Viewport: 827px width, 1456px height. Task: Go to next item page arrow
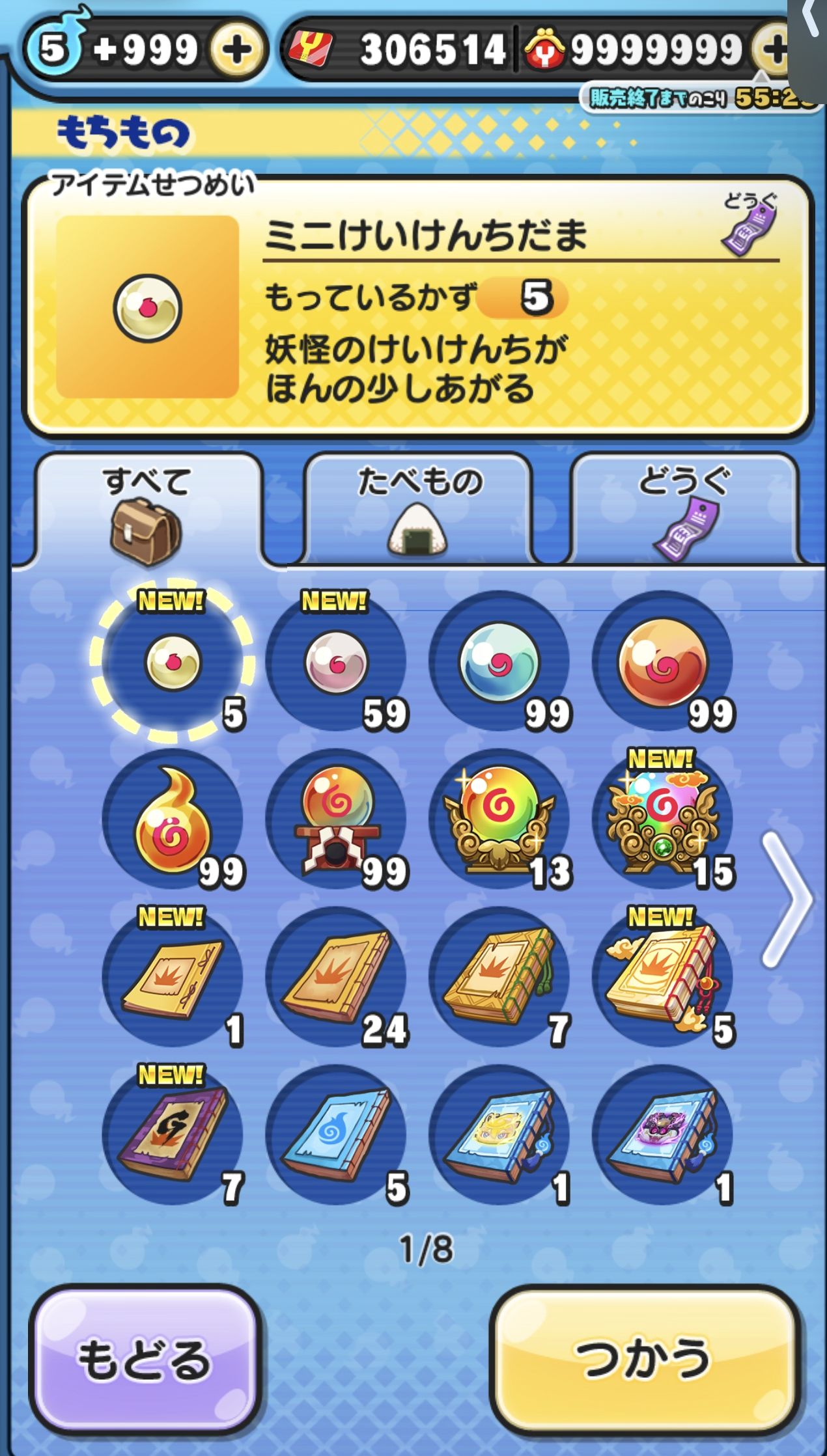click(x=787, y=898)
